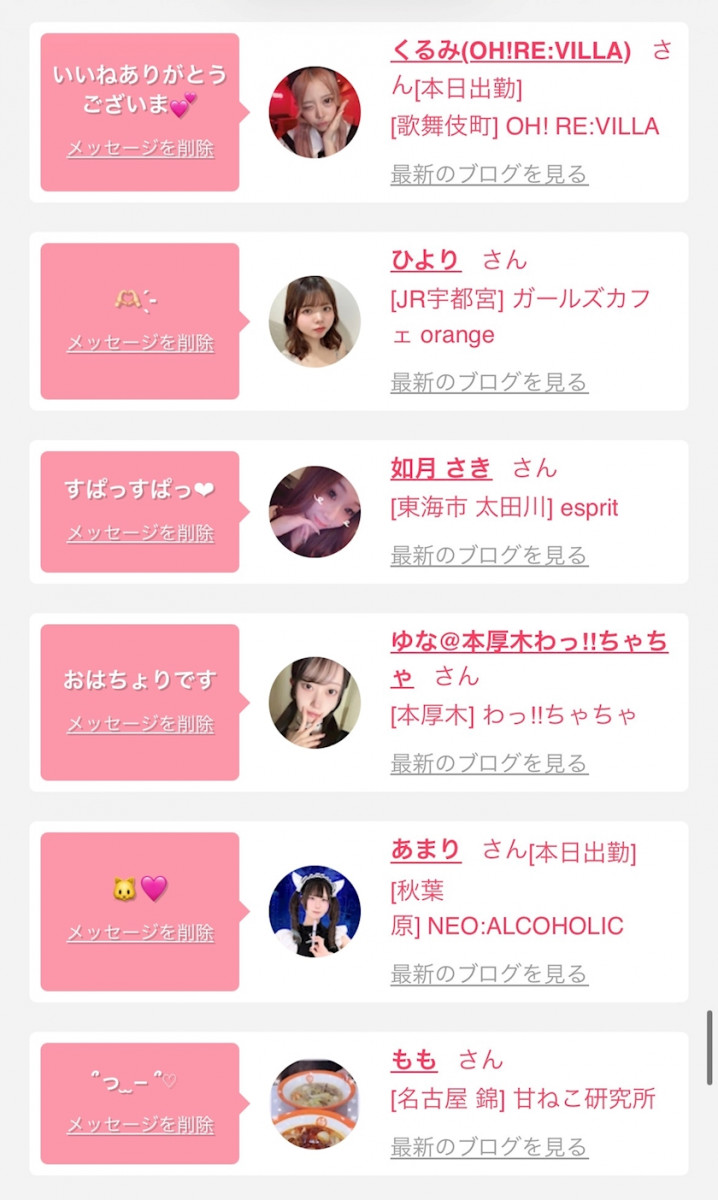See 如月 さき's latest blog
This screenshot has width=718, height=1200.
[x=488, y=555]
